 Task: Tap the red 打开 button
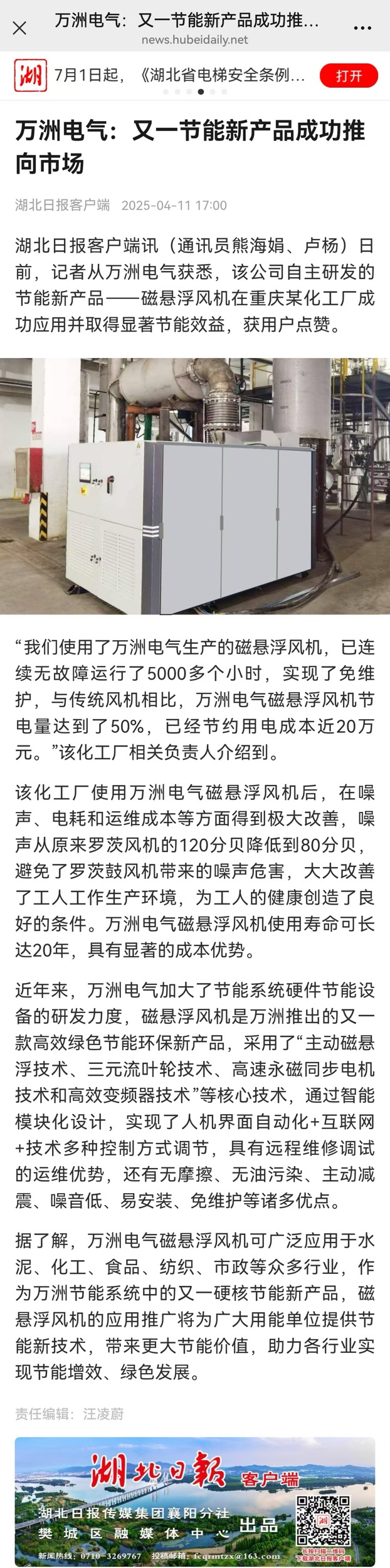coord(349,76)
